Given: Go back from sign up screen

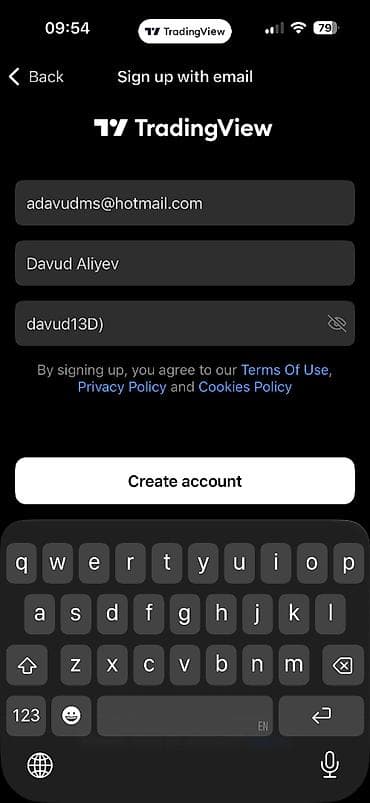Looking at the screenshot, I should pos(36,77).
